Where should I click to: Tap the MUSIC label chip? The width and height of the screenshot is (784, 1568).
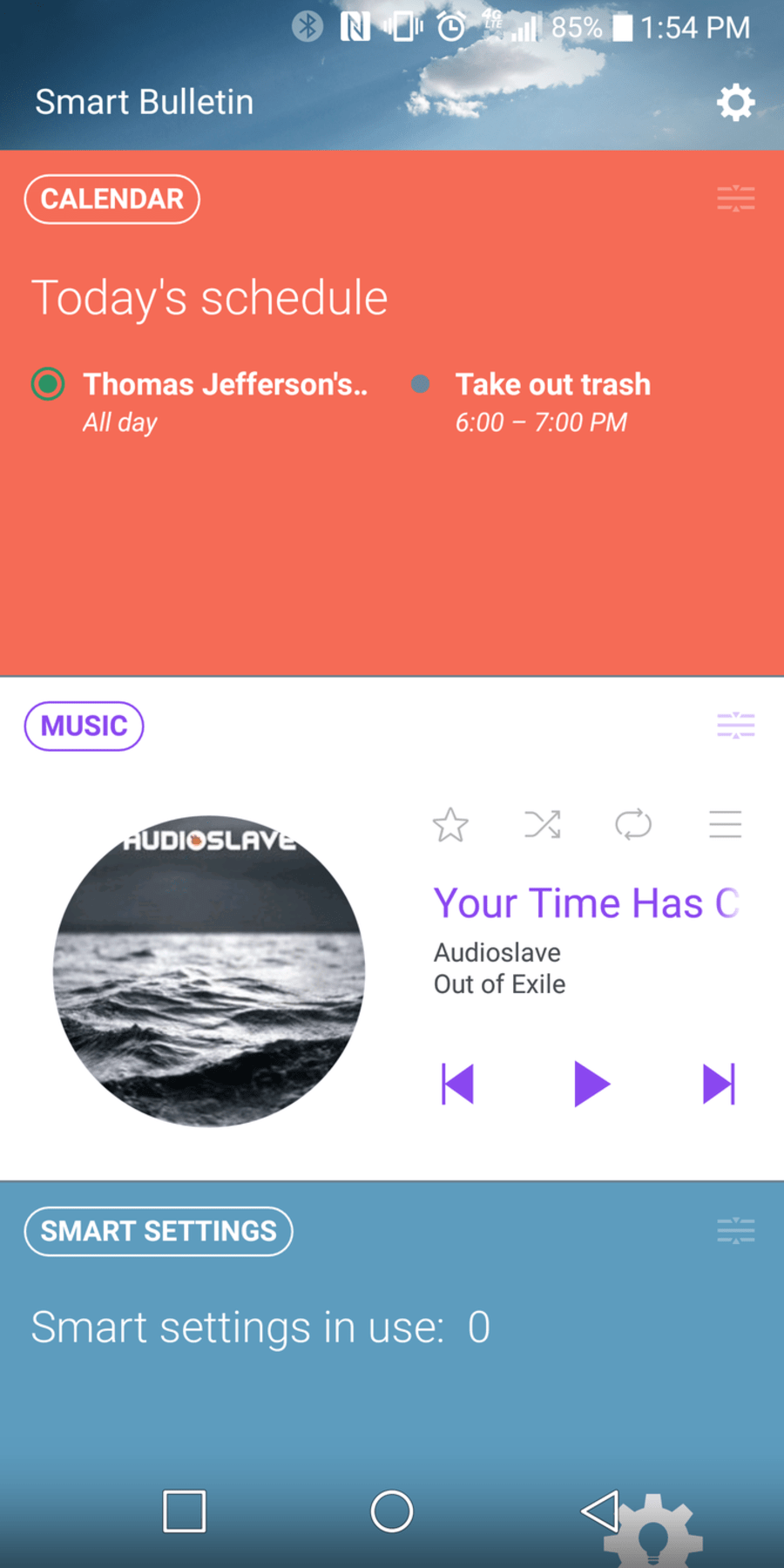click(84, 726)
